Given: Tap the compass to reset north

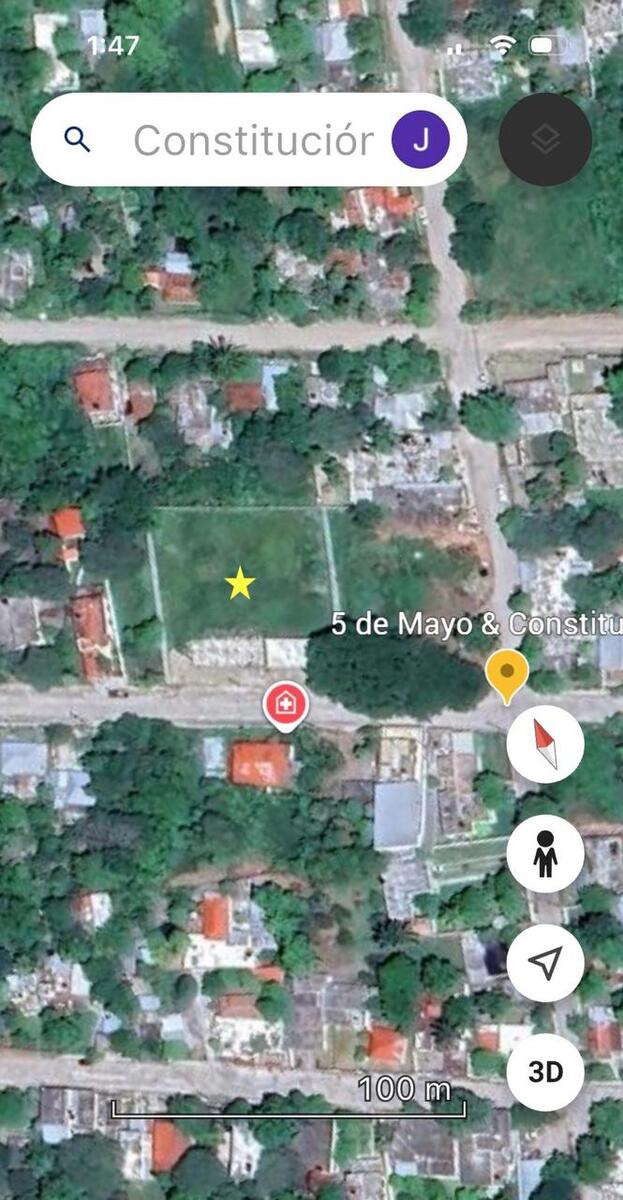Looking at the screenshot, I should 545,744.
